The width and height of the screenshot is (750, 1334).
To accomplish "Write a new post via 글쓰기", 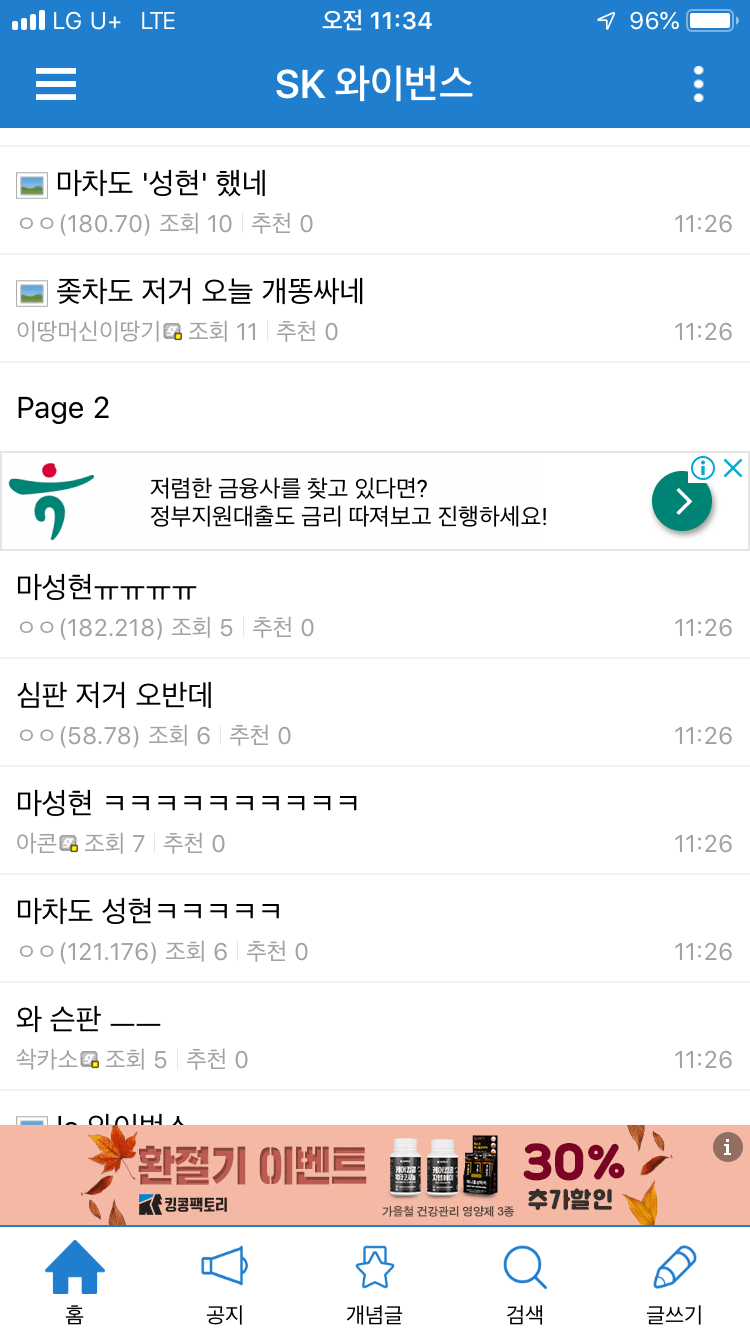I will 674,1281.
